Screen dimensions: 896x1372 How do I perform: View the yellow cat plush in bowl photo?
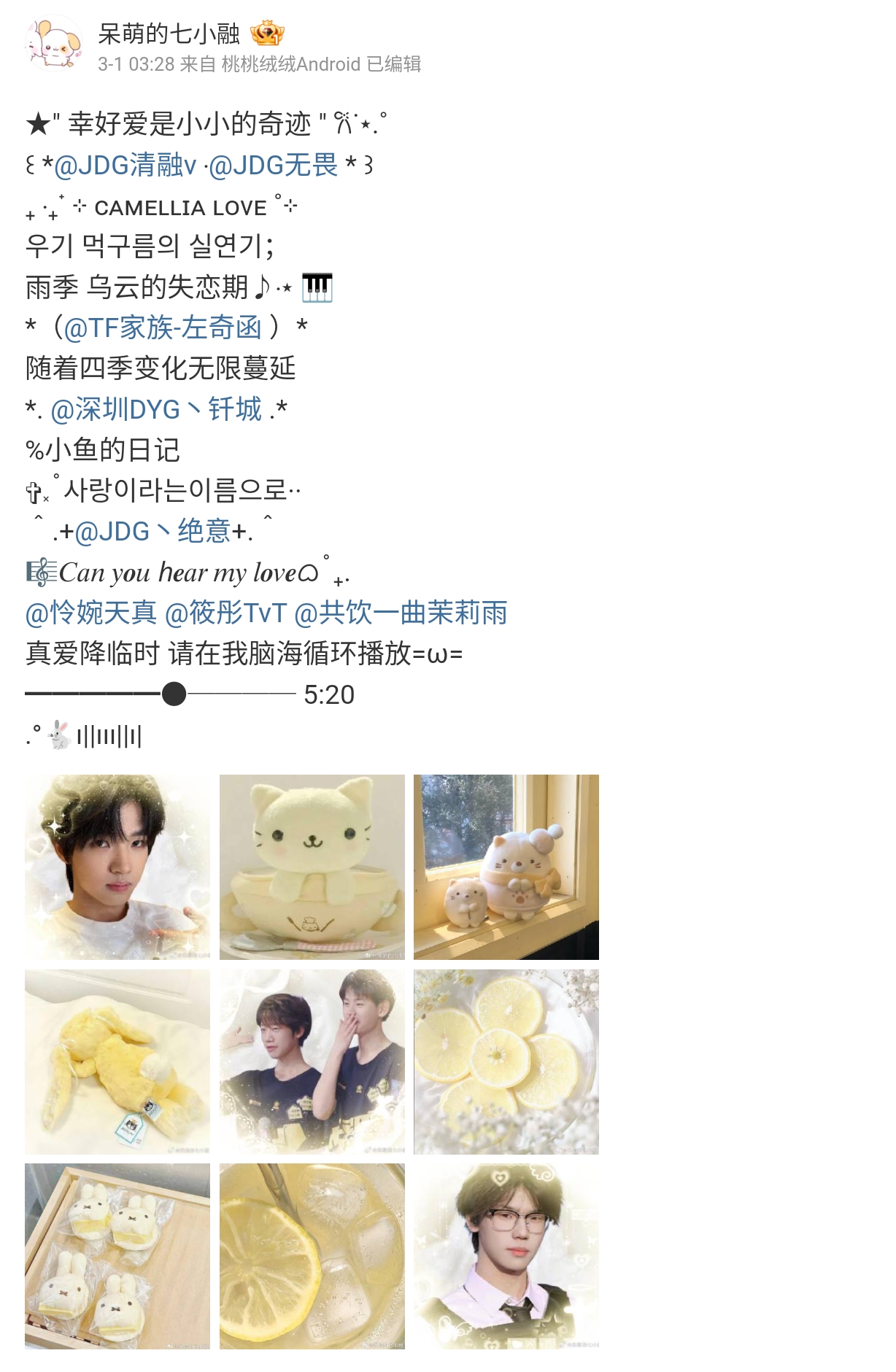[x=312, y=867]
